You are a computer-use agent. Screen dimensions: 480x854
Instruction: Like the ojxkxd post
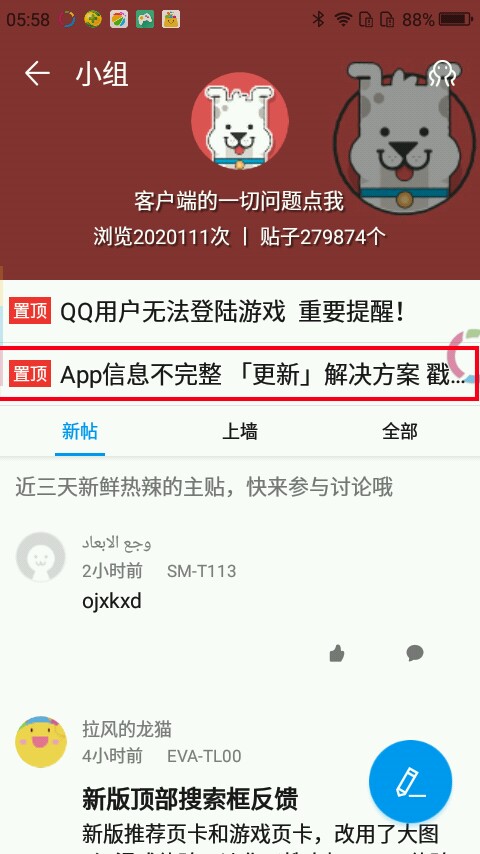click(337, 652)
